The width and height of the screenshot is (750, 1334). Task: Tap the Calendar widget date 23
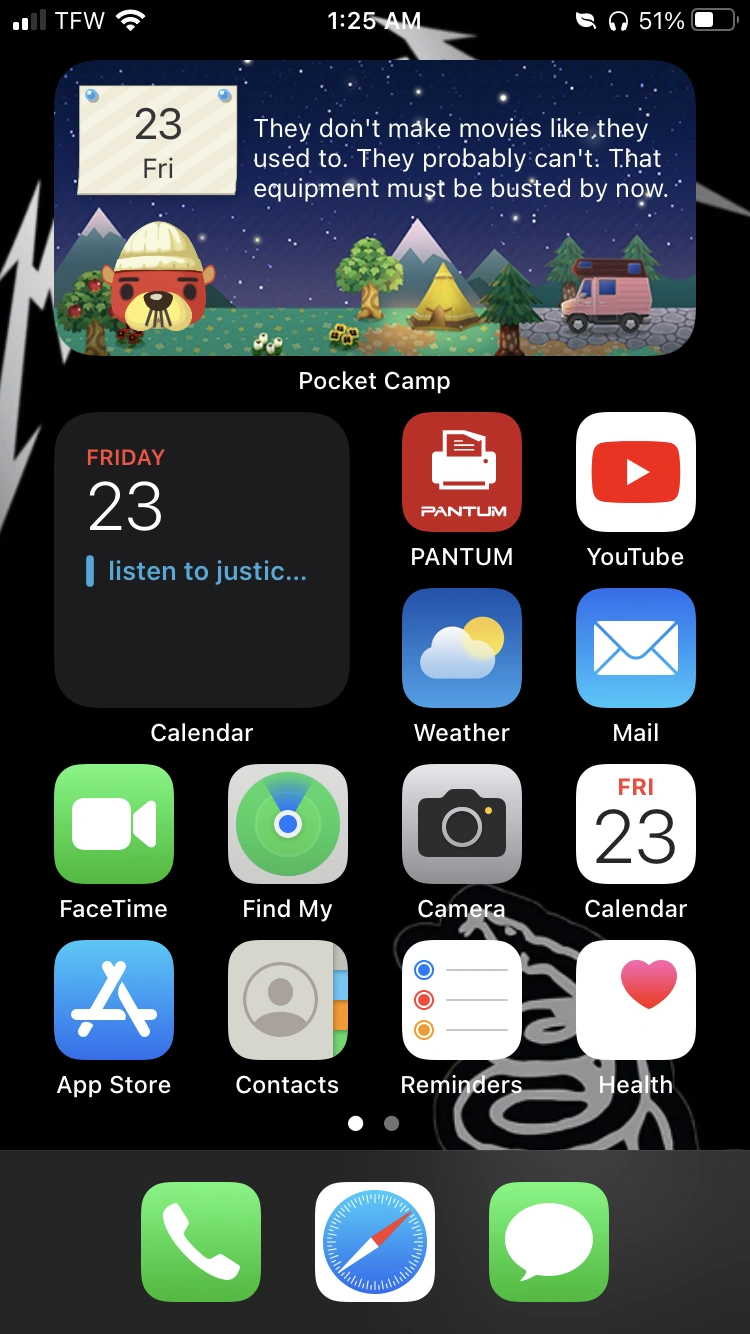[x=124, y=508]
